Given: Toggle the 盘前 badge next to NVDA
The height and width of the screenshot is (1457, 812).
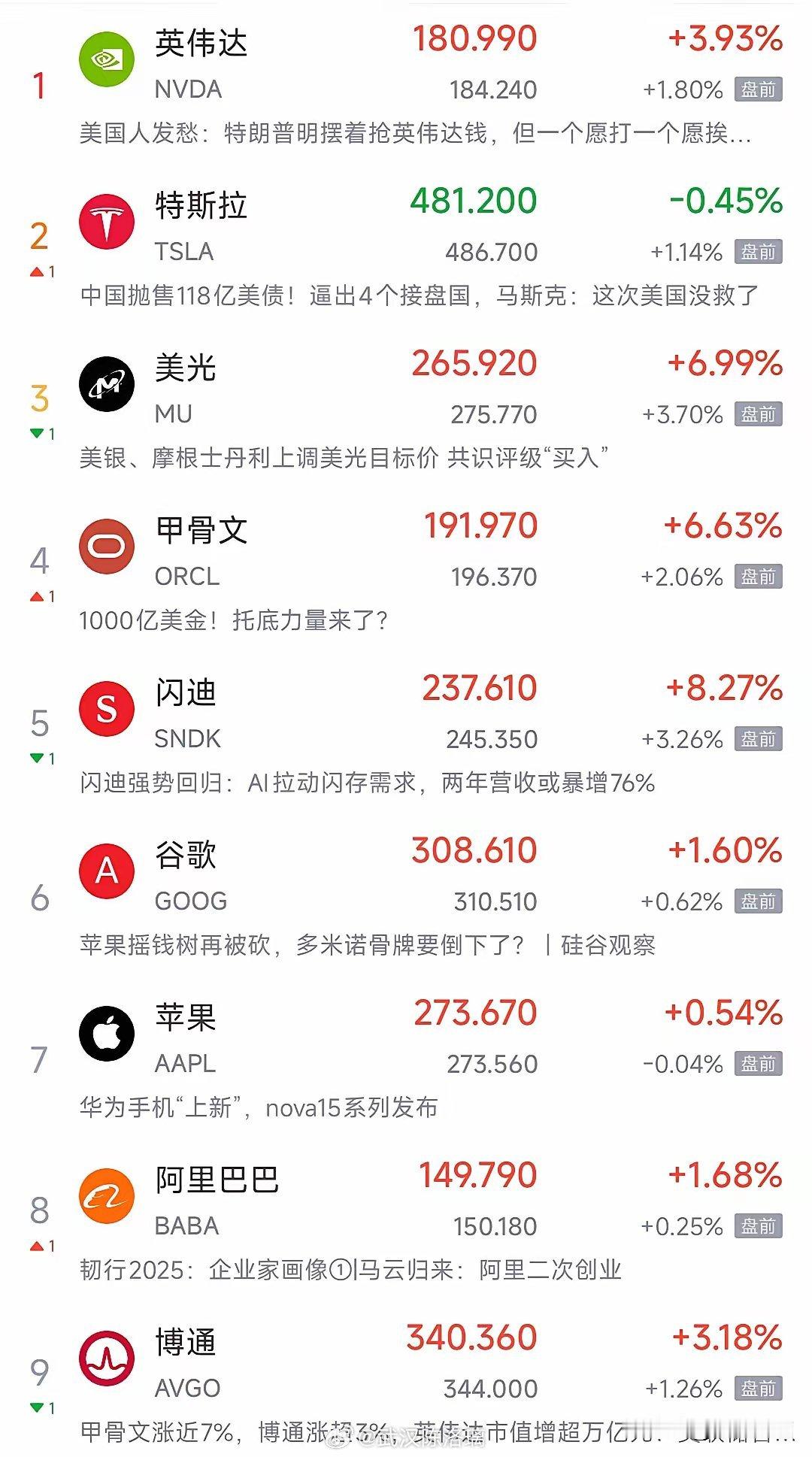Looking at the screenshot, I should [x=760, y=90].
